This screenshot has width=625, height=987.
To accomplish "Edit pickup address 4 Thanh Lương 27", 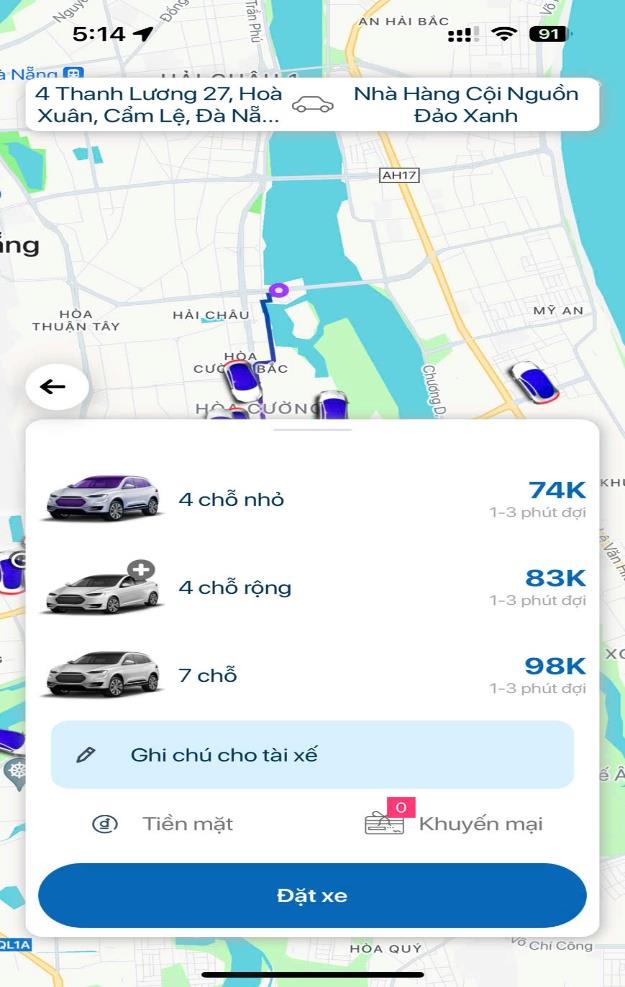I will click(x=158, y=105).
